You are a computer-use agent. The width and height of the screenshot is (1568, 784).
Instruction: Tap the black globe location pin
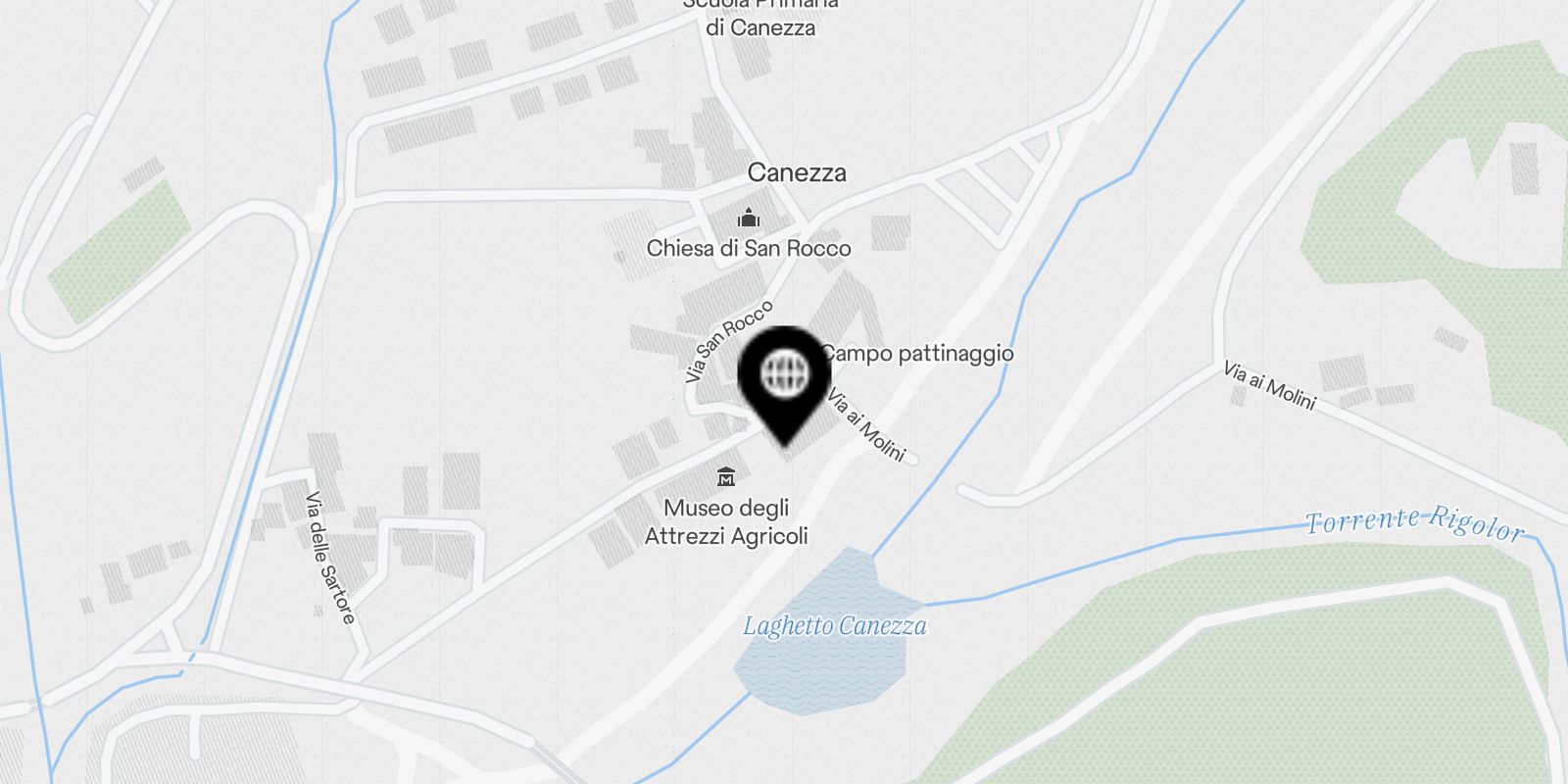click(785, 376)
